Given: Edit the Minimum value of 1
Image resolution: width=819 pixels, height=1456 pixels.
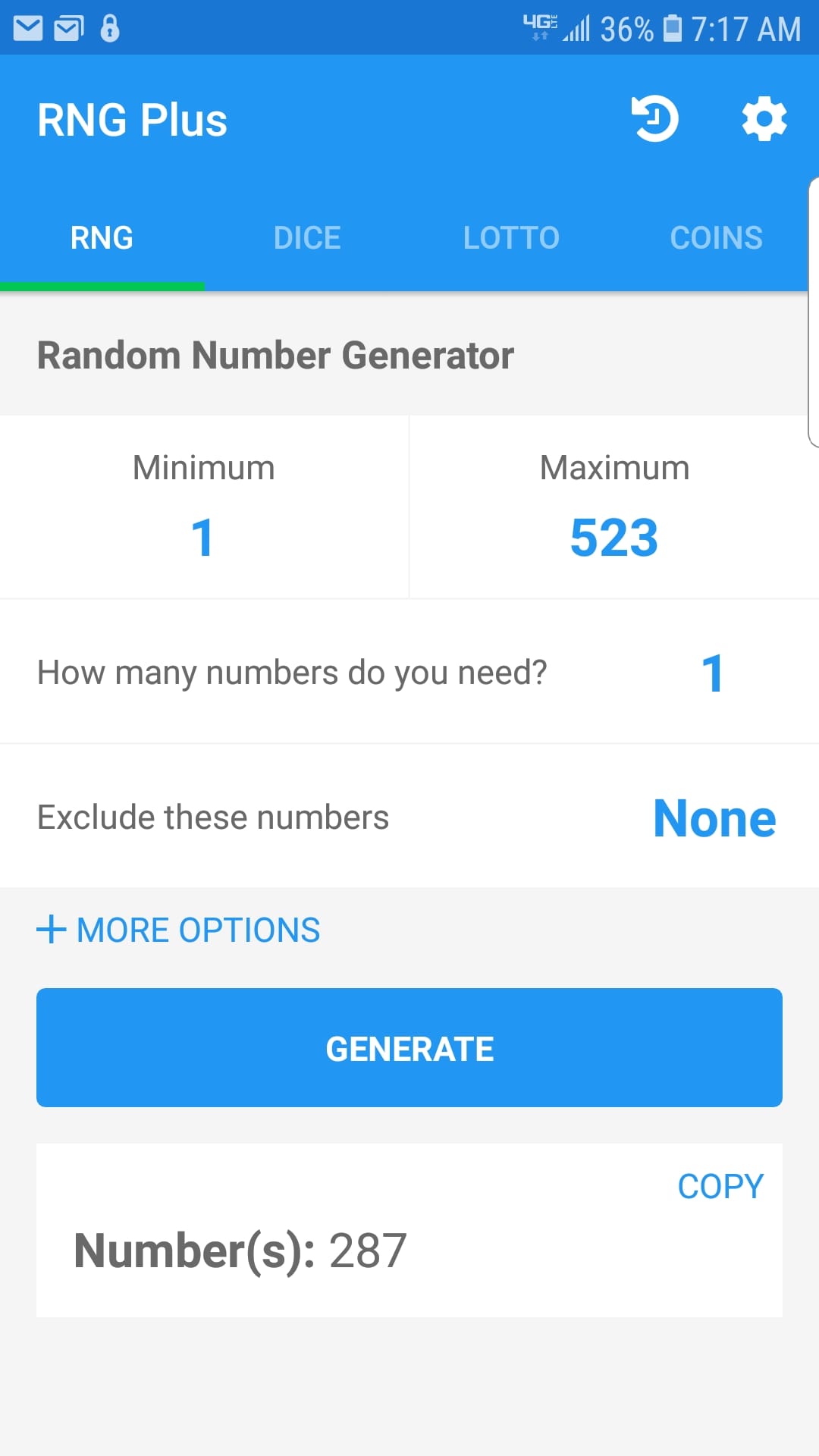Looking at the screenshot, I should coord(202,538).
